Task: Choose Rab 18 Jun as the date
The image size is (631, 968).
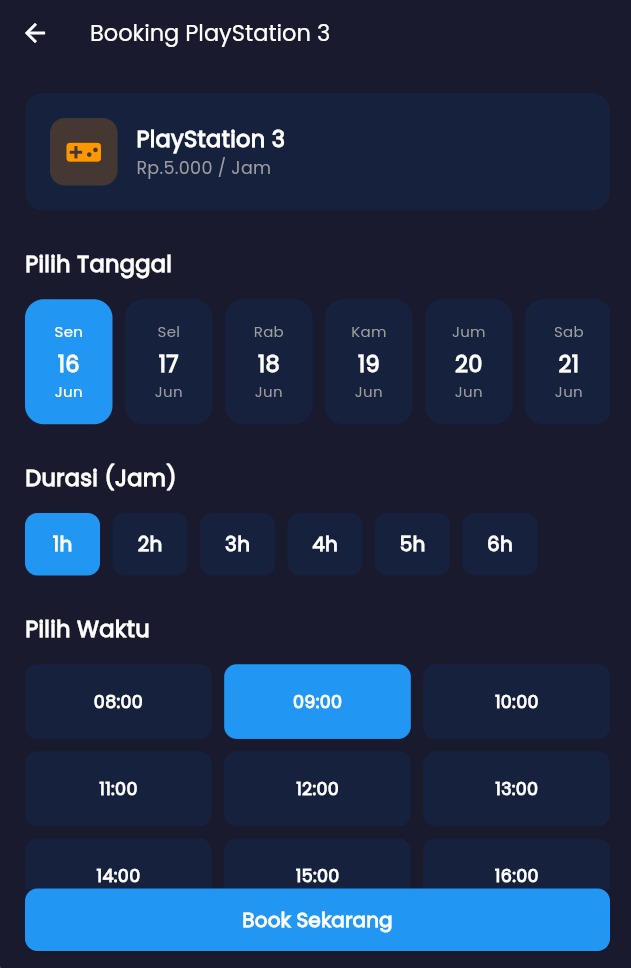Action: (x=268, y=361)
